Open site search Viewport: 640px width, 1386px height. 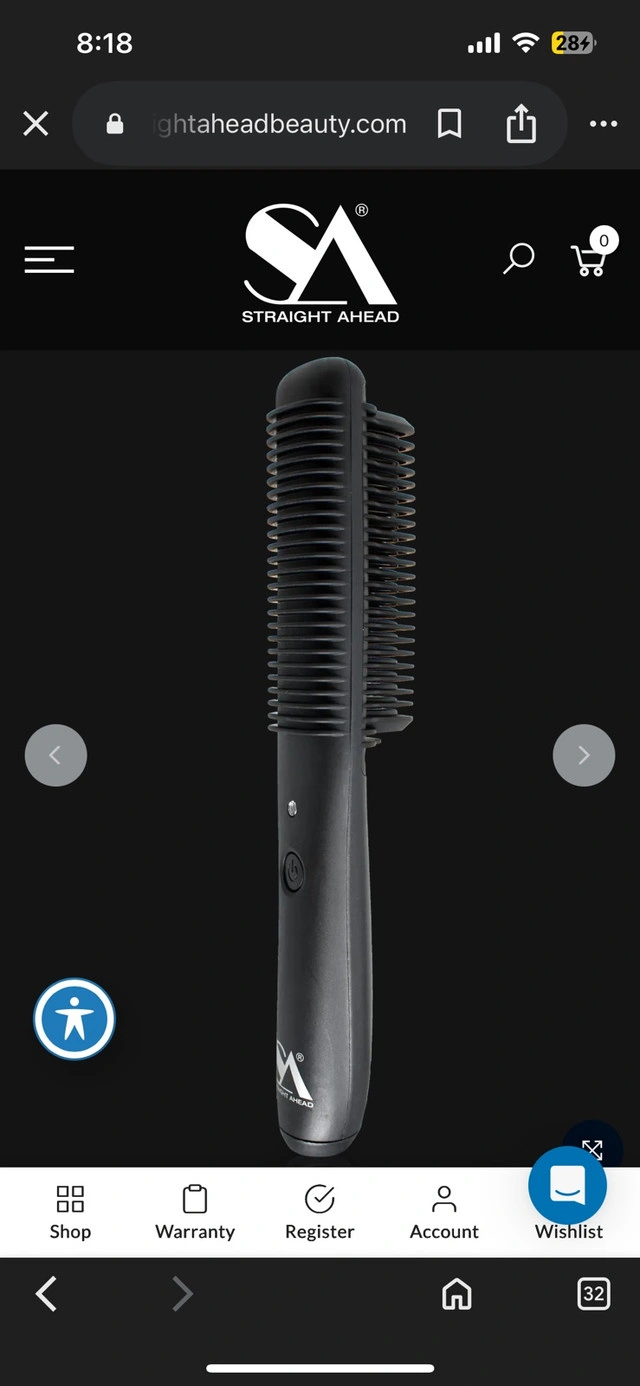click(x=518, y=259)
